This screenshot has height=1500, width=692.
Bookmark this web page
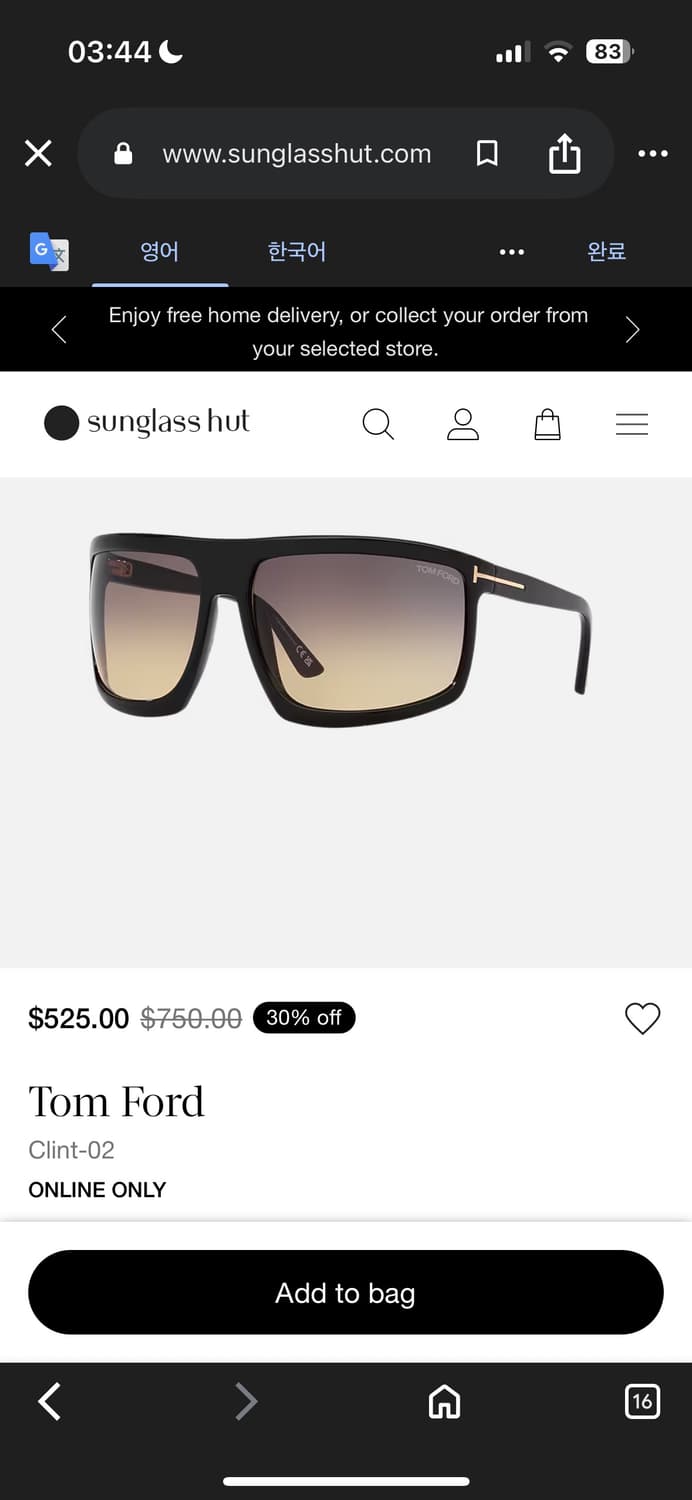click(487, 153)
